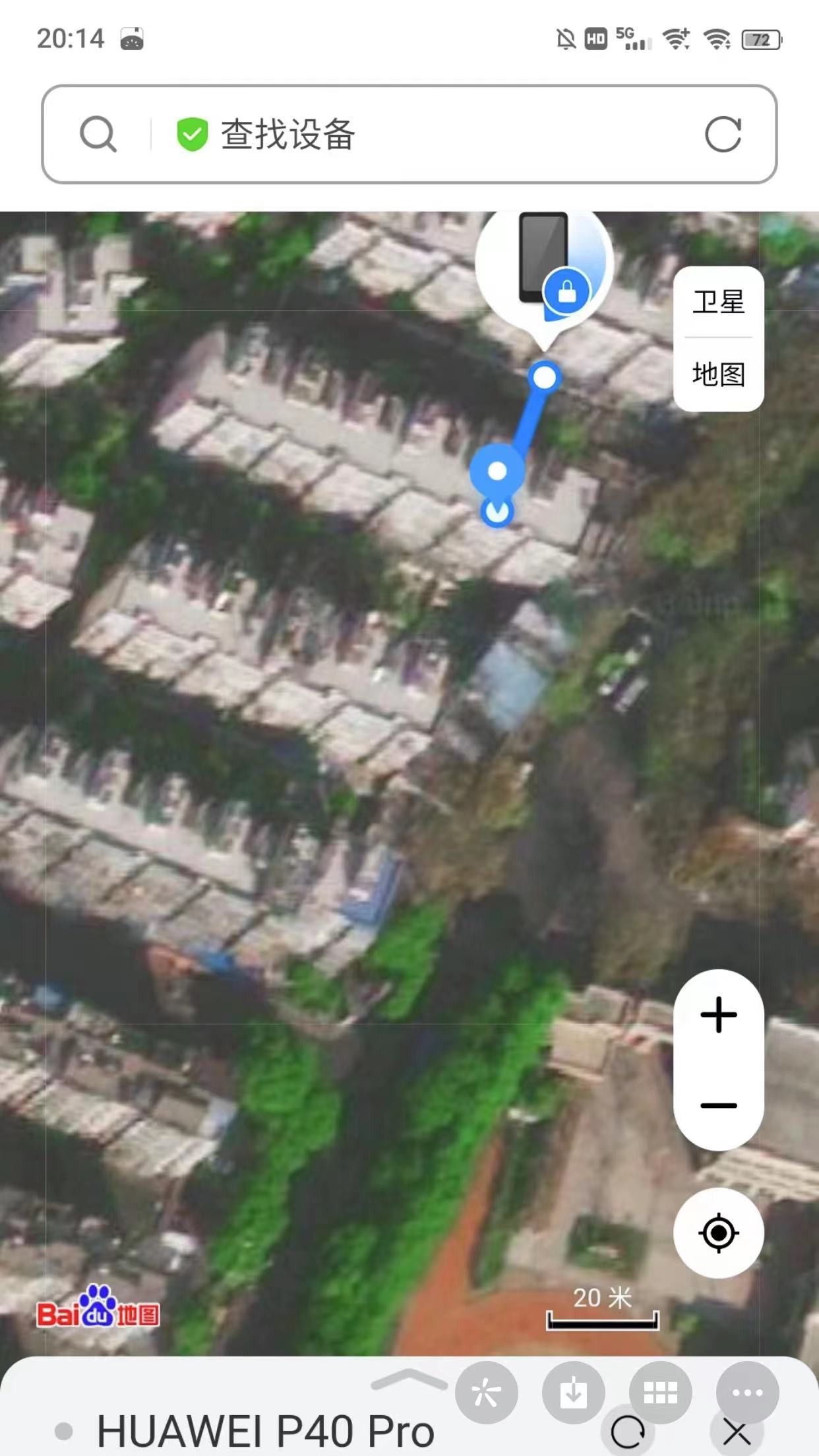This screenshot has height=1456, width=819.
Task: Zoom out of the map
Action: click(x=719, y=1105)
